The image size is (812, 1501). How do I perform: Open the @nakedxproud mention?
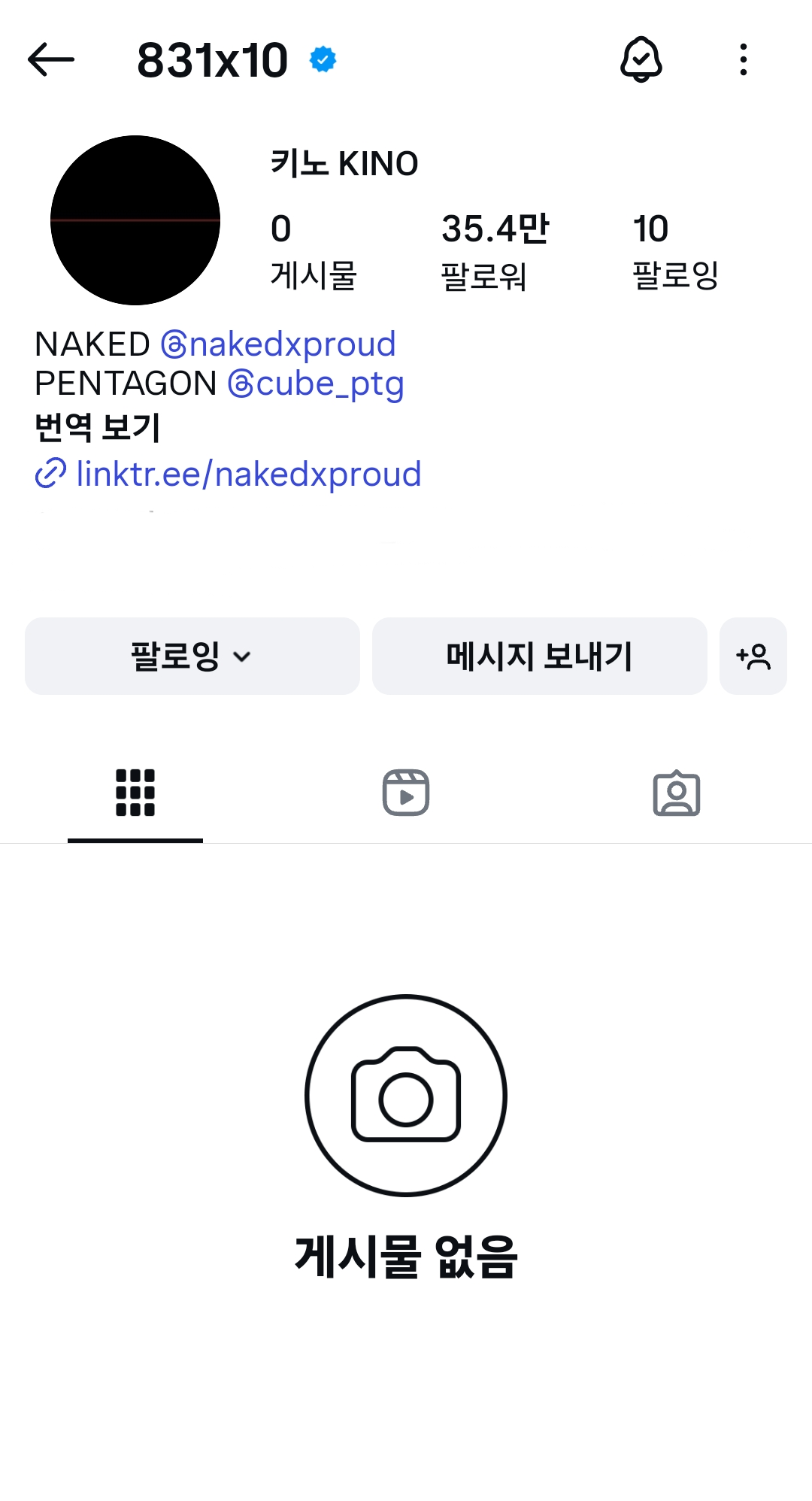[x=278, y=344]
